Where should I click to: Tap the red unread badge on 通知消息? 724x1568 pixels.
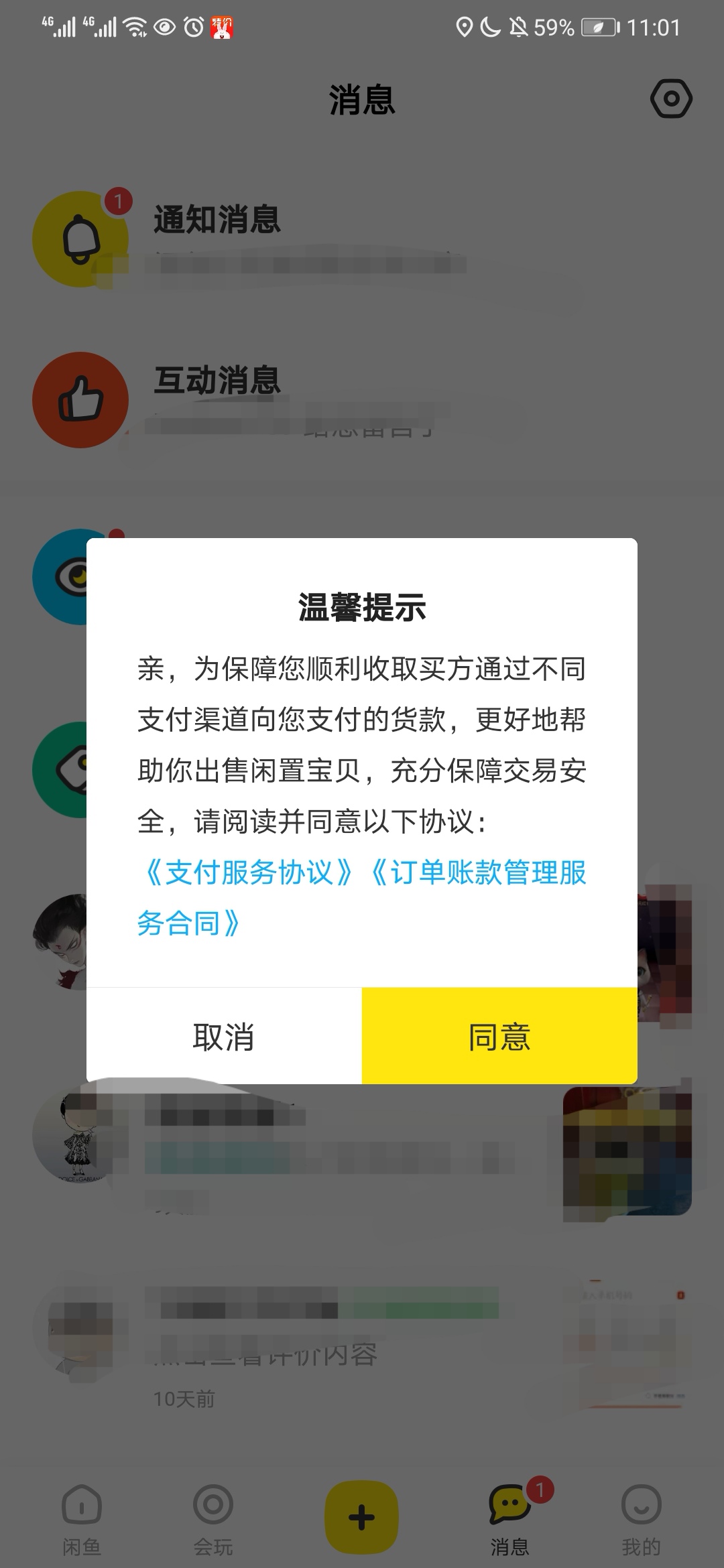point(117,201)
